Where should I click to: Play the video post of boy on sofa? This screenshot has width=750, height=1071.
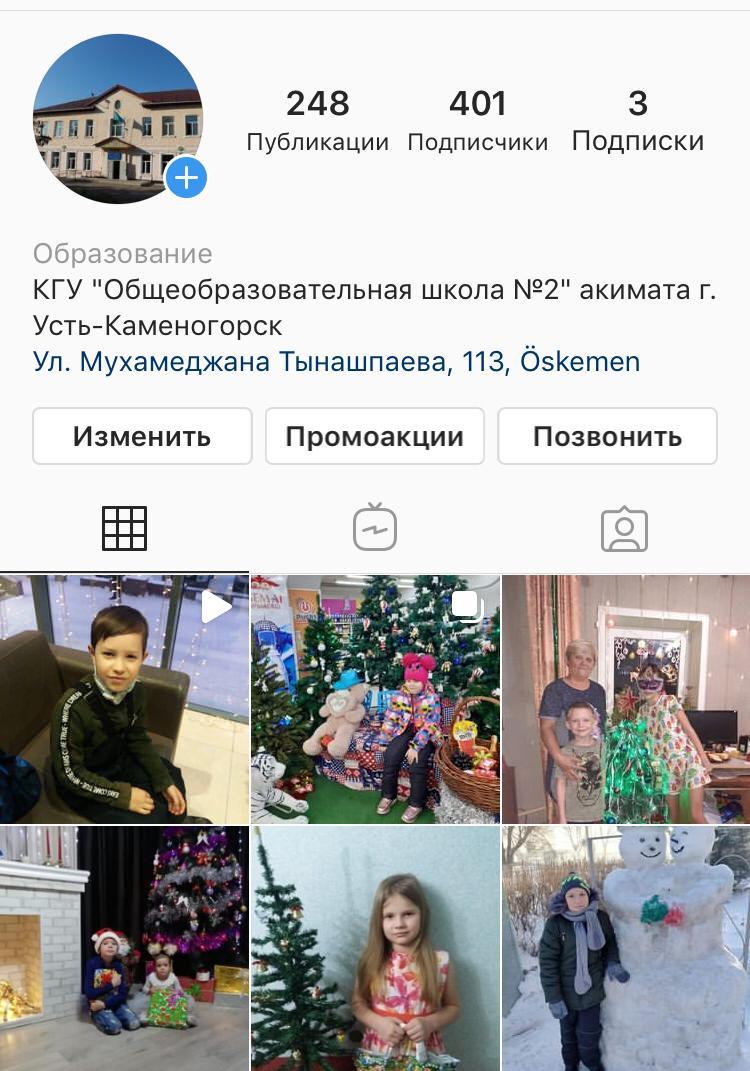[124, 699]
